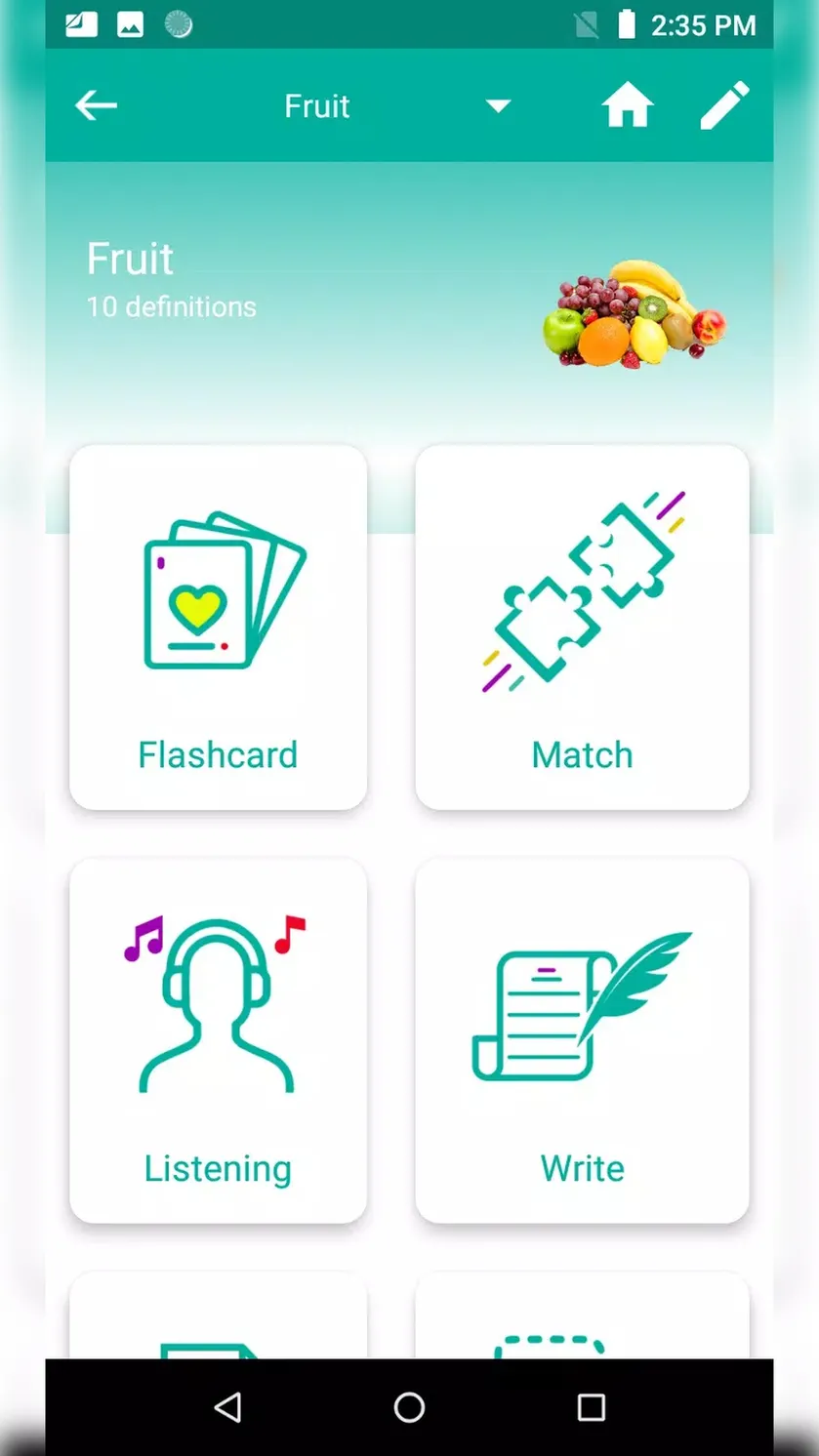Go back using the top-left arrow
The image size is (819, 1456).
96,105
